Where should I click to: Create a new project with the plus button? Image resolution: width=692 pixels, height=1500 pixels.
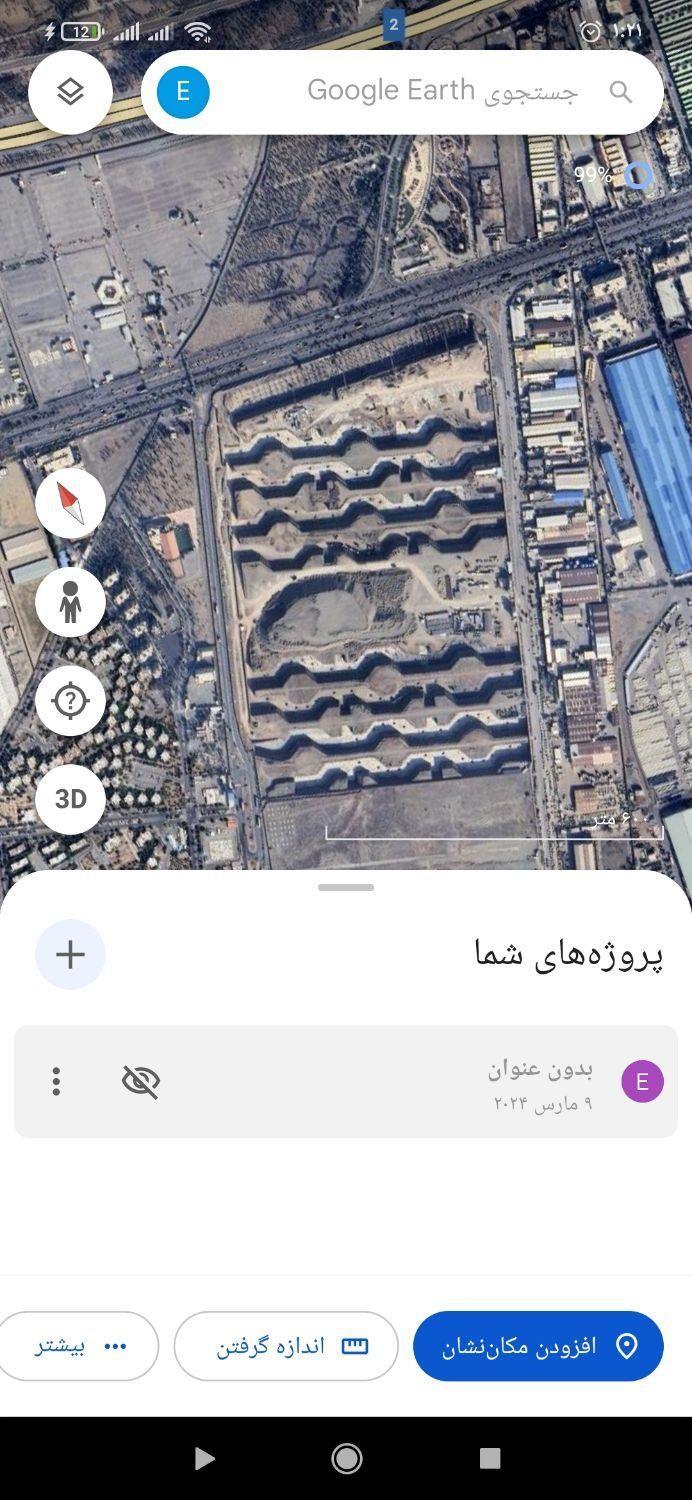pos(70,954)
